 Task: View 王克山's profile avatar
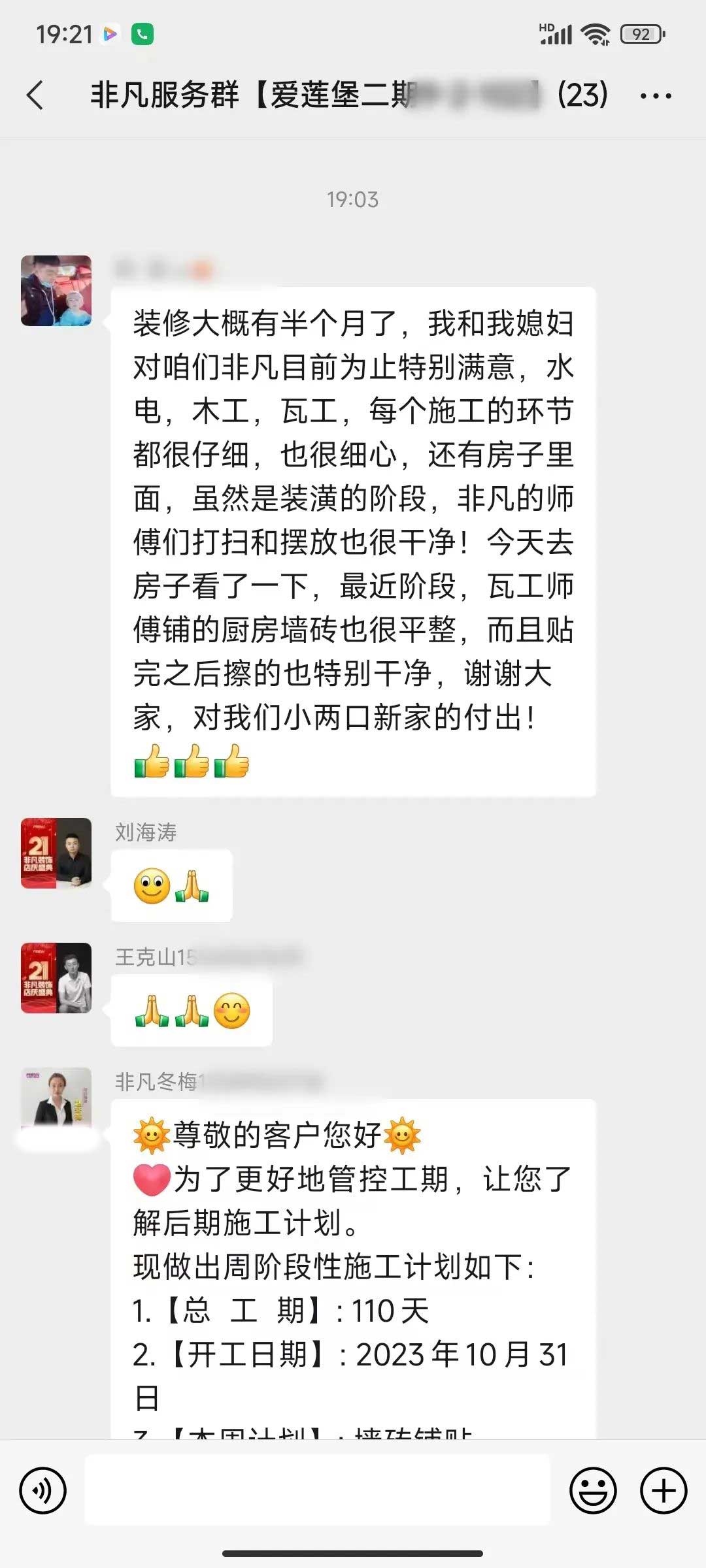click(56, 978)
